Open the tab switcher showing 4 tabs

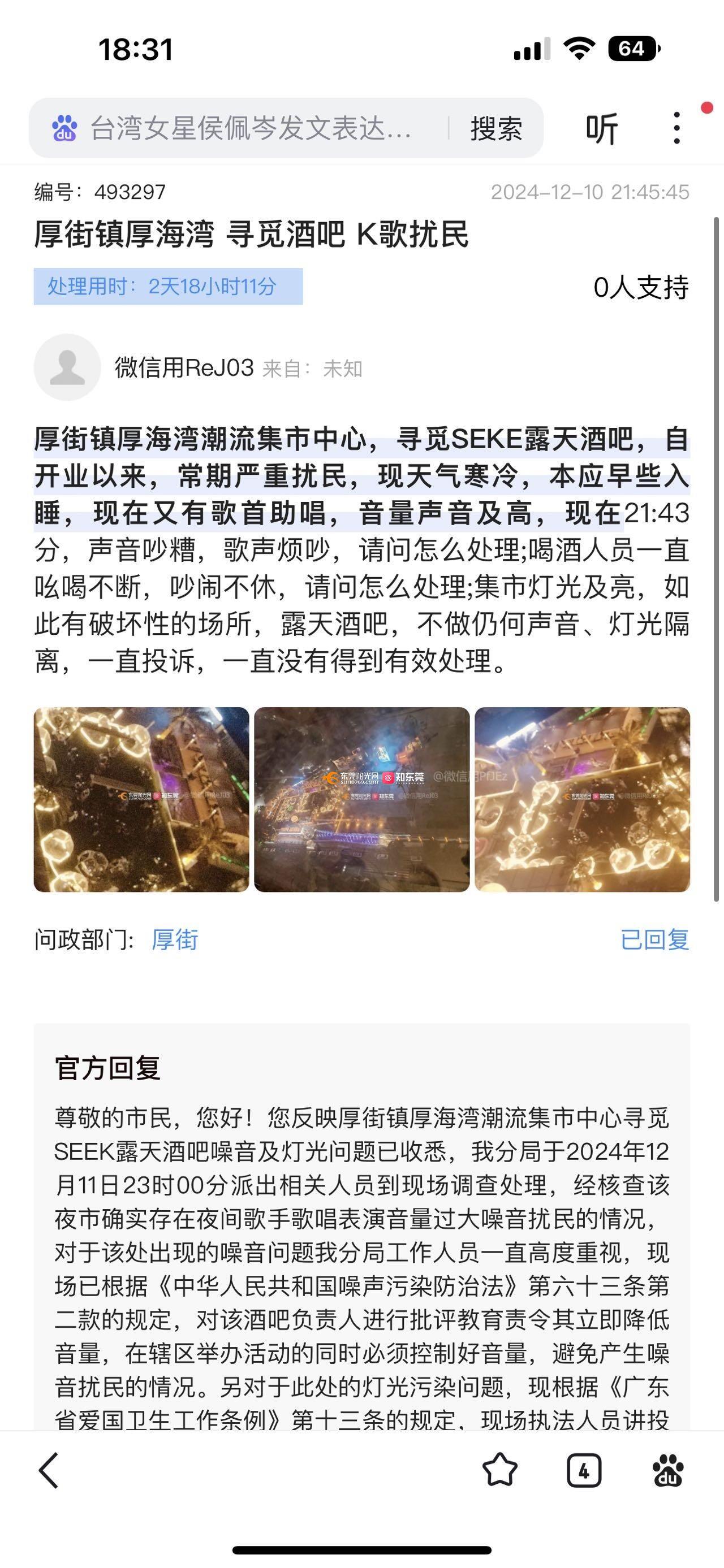[x=583, y=1471]
